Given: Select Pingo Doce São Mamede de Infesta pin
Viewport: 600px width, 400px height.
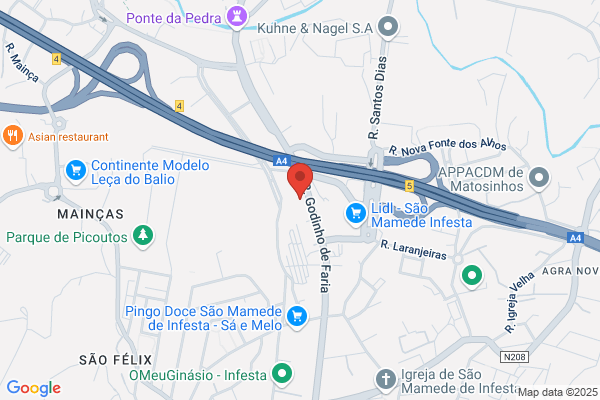Looking at the screenshot, I should tap(297, 317).
